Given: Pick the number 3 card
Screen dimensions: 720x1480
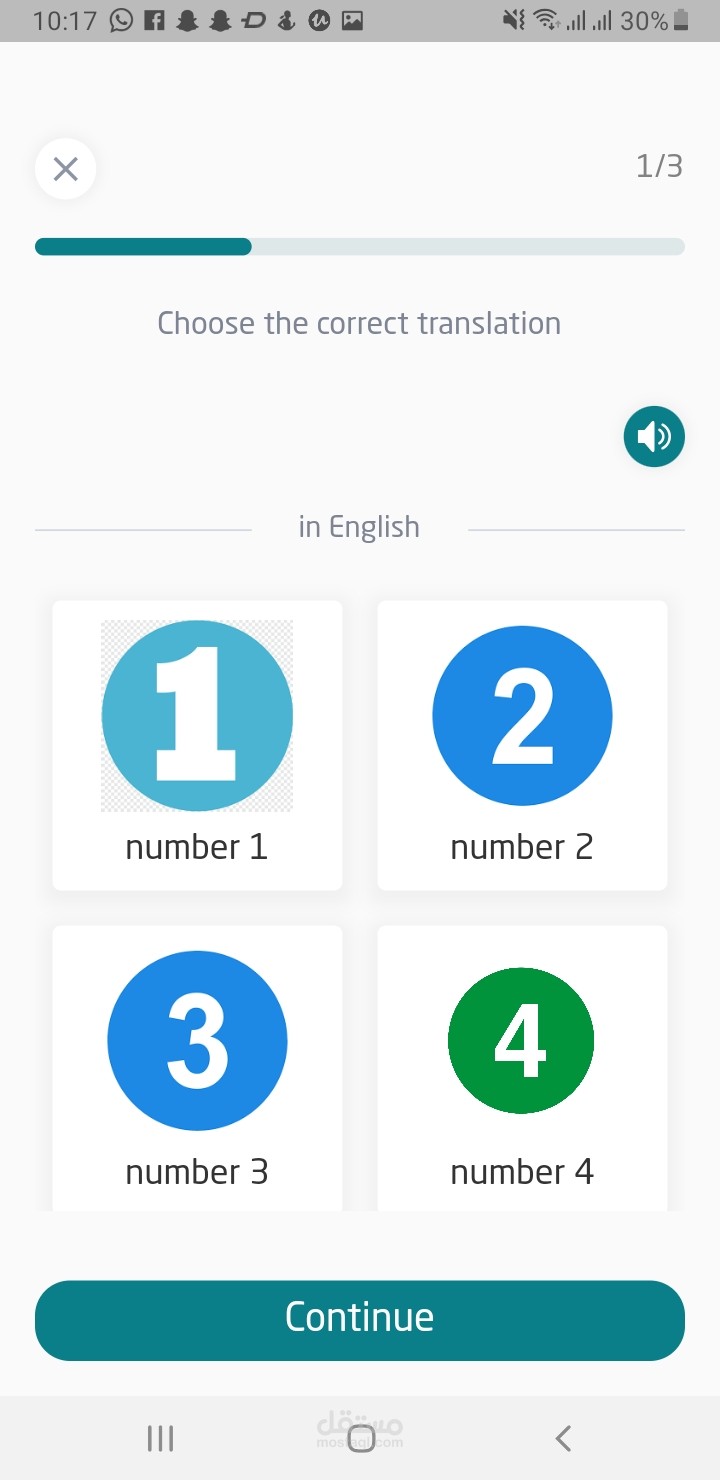Looking at the screenshot, I should click(x=197, y=1068).
